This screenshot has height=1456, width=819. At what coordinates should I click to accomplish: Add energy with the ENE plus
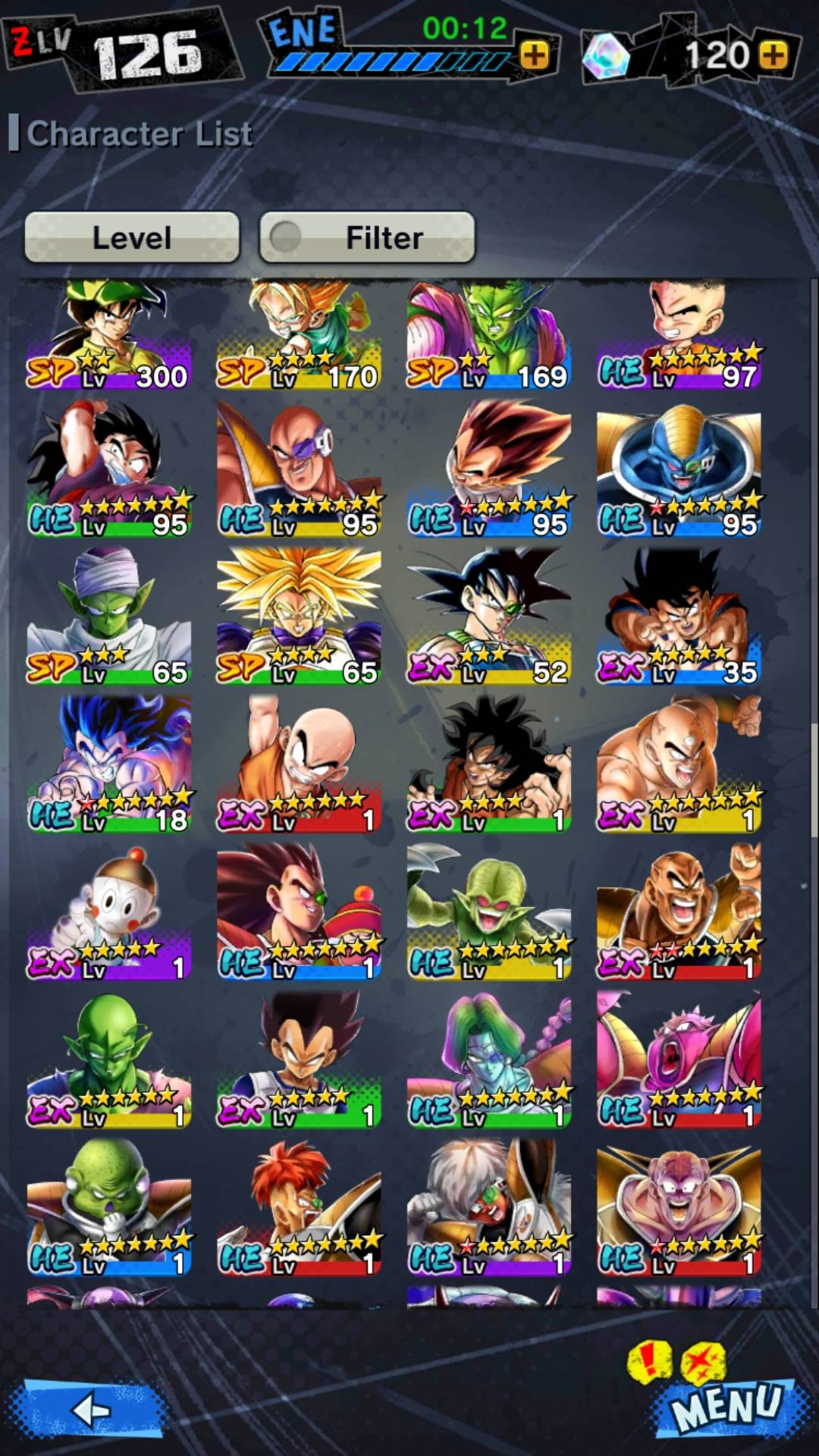pyautogui.click(x=535, y=55)
